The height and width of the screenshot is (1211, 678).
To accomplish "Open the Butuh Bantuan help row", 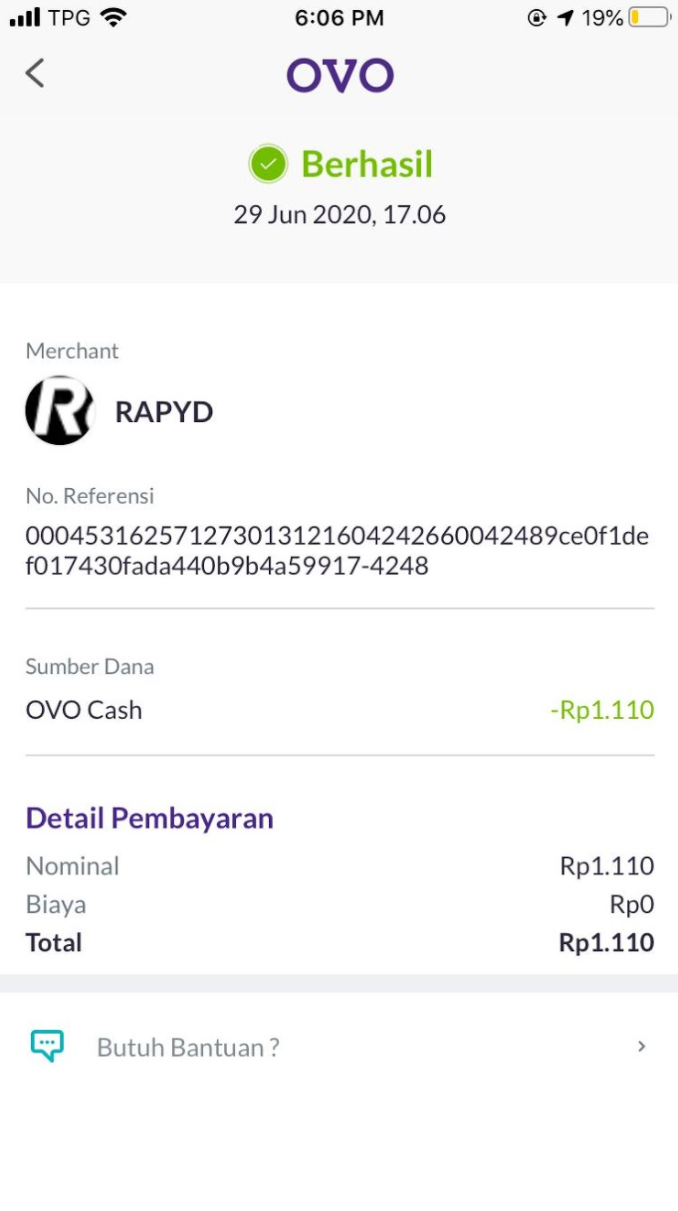I will pyautogui.click(x=338, y=1047).
